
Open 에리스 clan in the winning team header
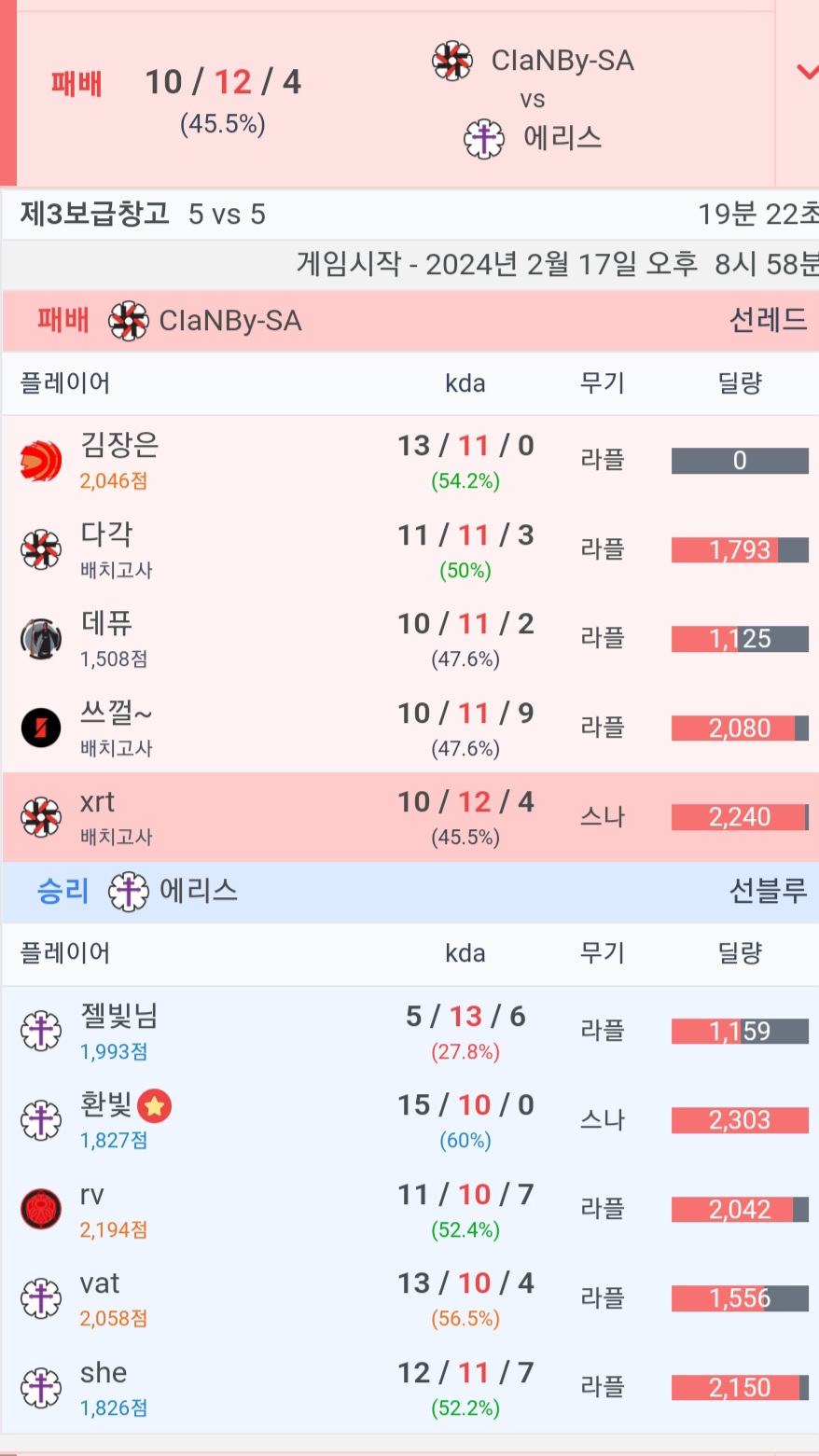198,891
